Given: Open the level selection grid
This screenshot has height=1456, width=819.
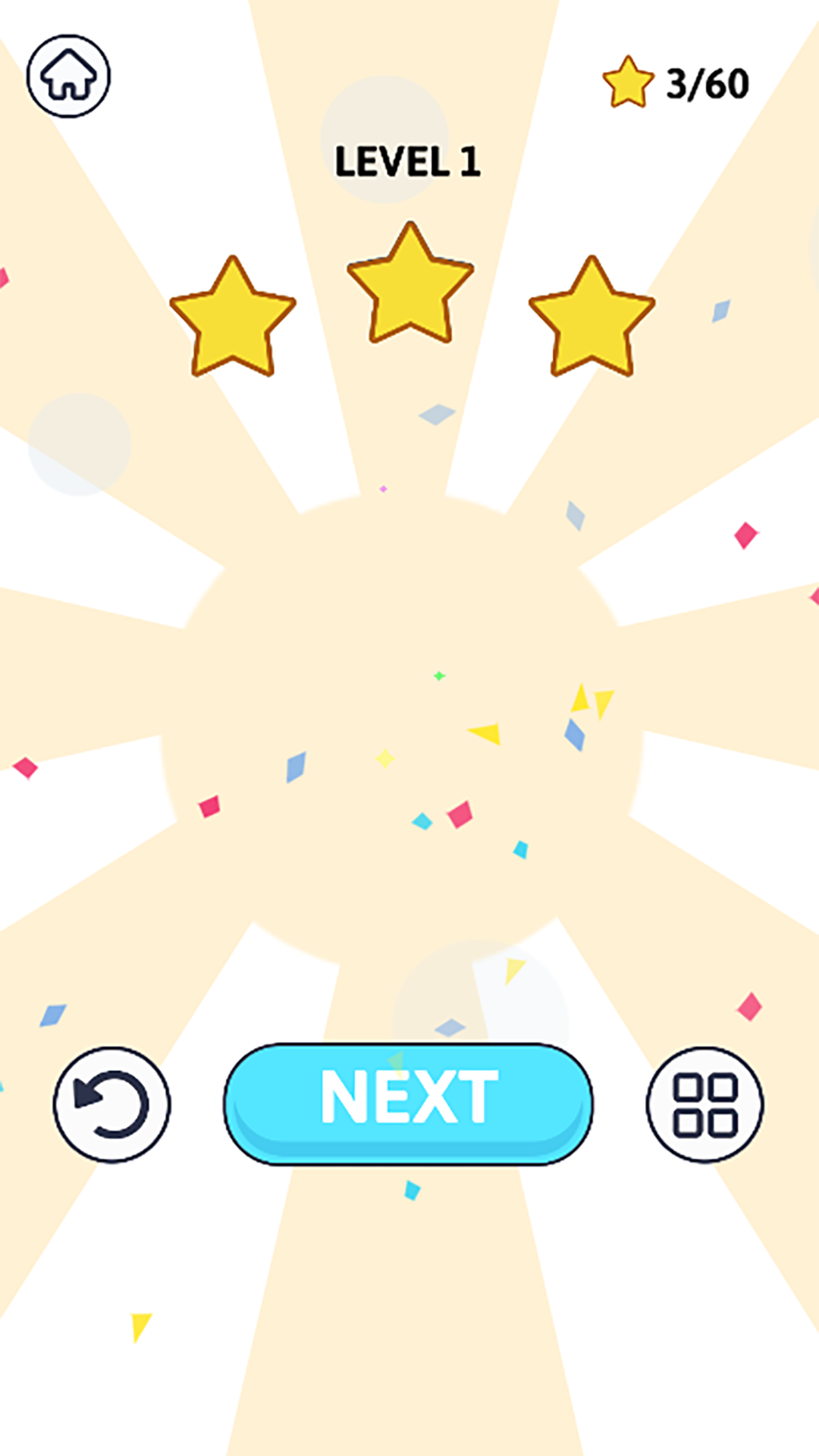Looking at the screenshot, I should (704, 1104).
